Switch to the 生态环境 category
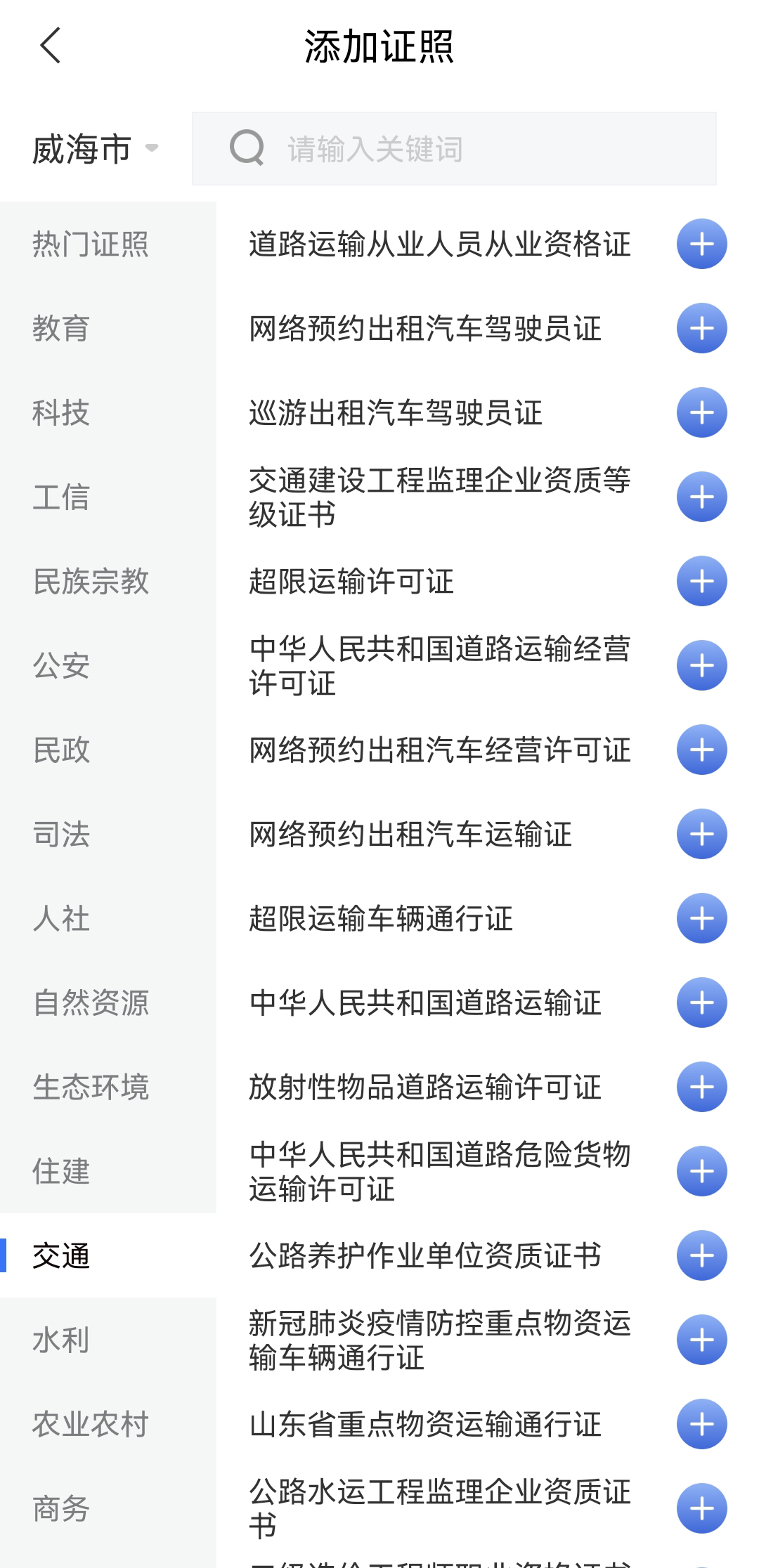Viewport: 759px width, 1568px height. pos(108,1087)
